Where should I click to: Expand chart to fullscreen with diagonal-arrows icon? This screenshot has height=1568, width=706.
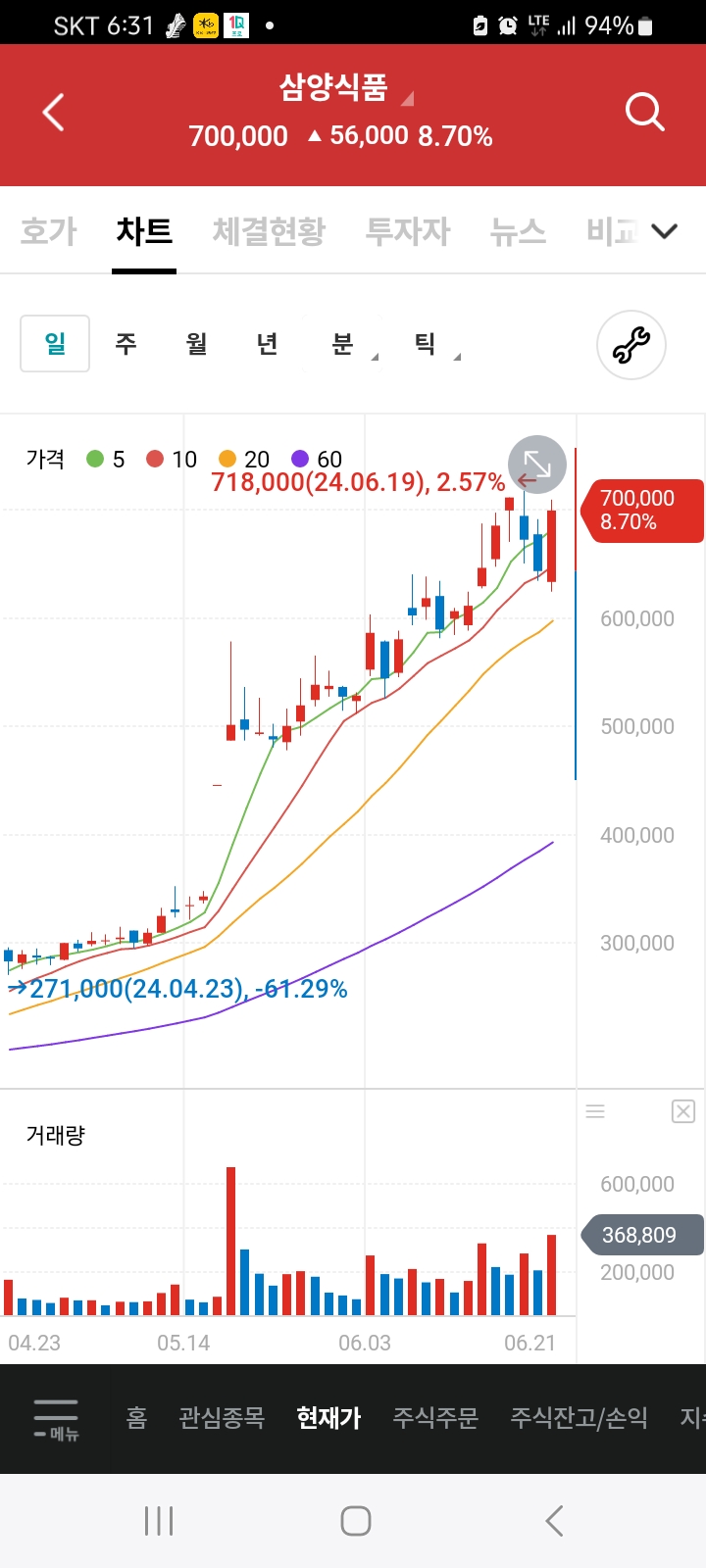(x=536, y=465)
